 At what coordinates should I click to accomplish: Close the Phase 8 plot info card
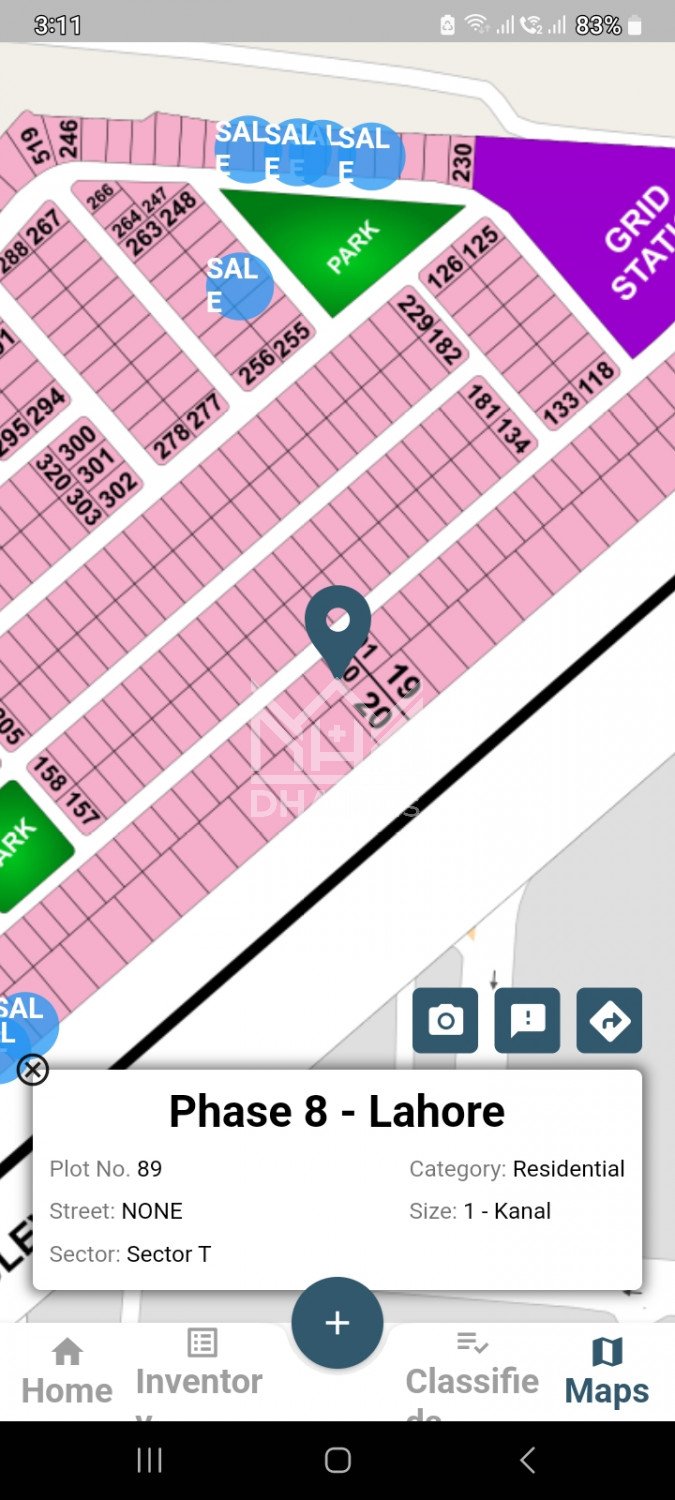33,1070
